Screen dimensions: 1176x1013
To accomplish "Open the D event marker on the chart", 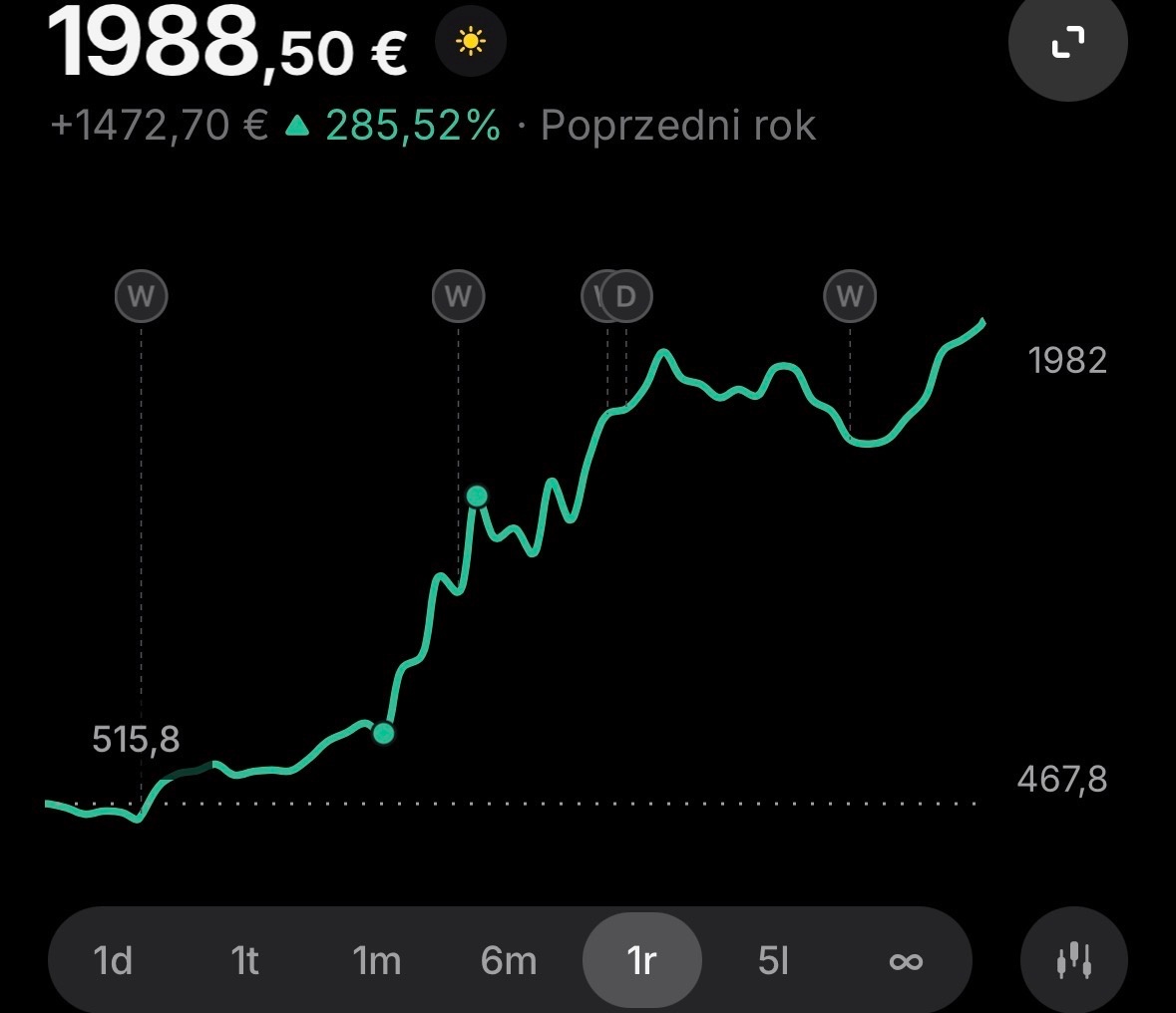I will pyautogui.click(x=627, y=296).
